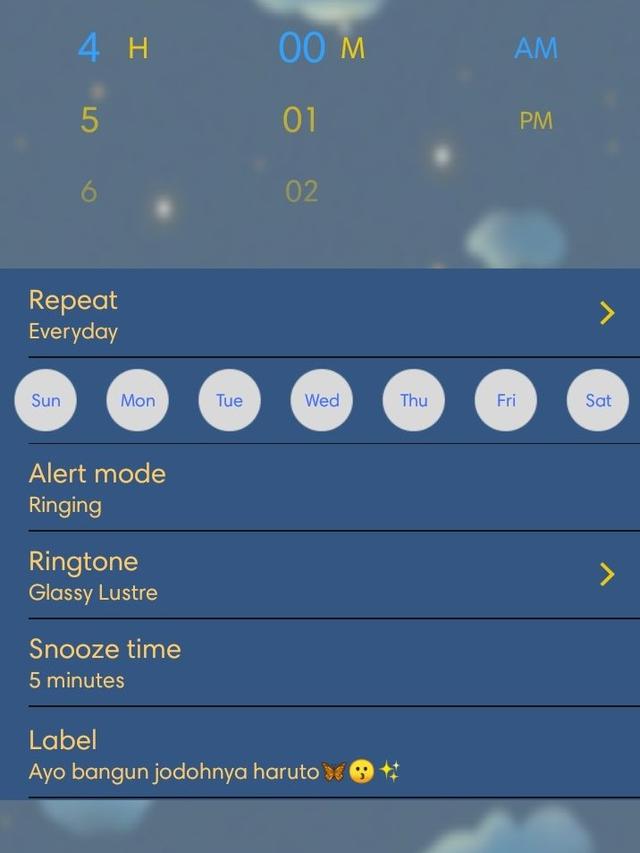
Task: Toggle the Tue day chip
Action: click(x=230, y=400)
